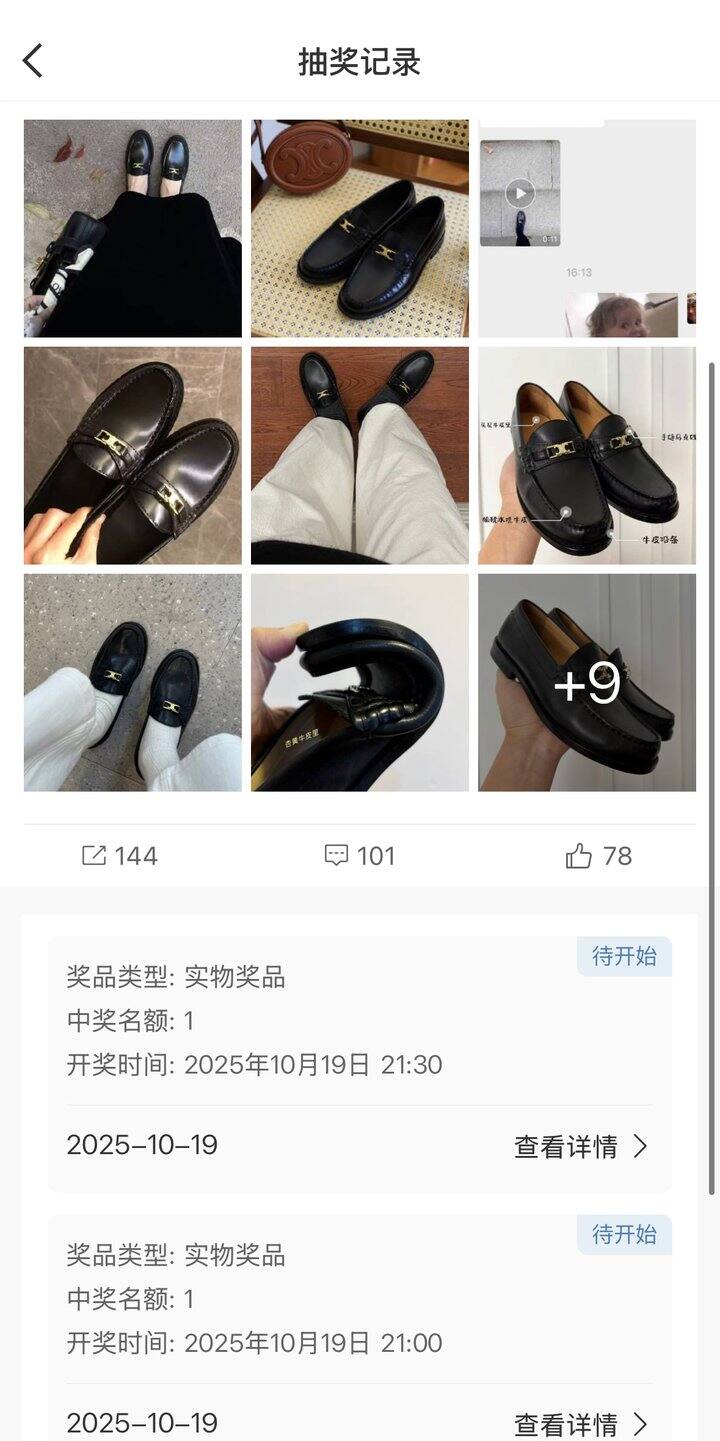Image resolution: width=720 pixels, height=1441 pixels.
Task: Share this post with 144 shares
Action: 119,856
